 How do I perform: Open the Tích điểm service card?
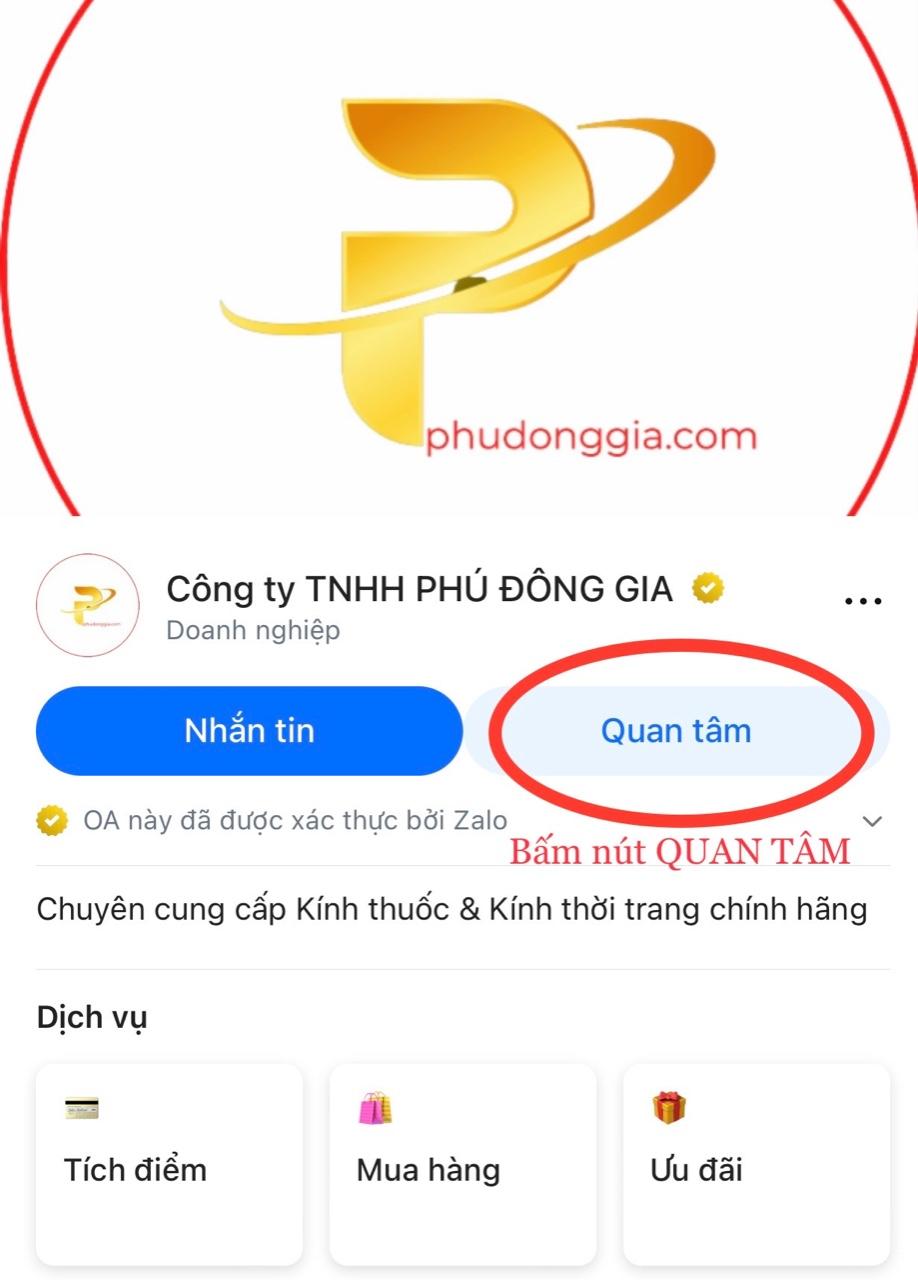pyautogui.click(x=169, y=1165)
